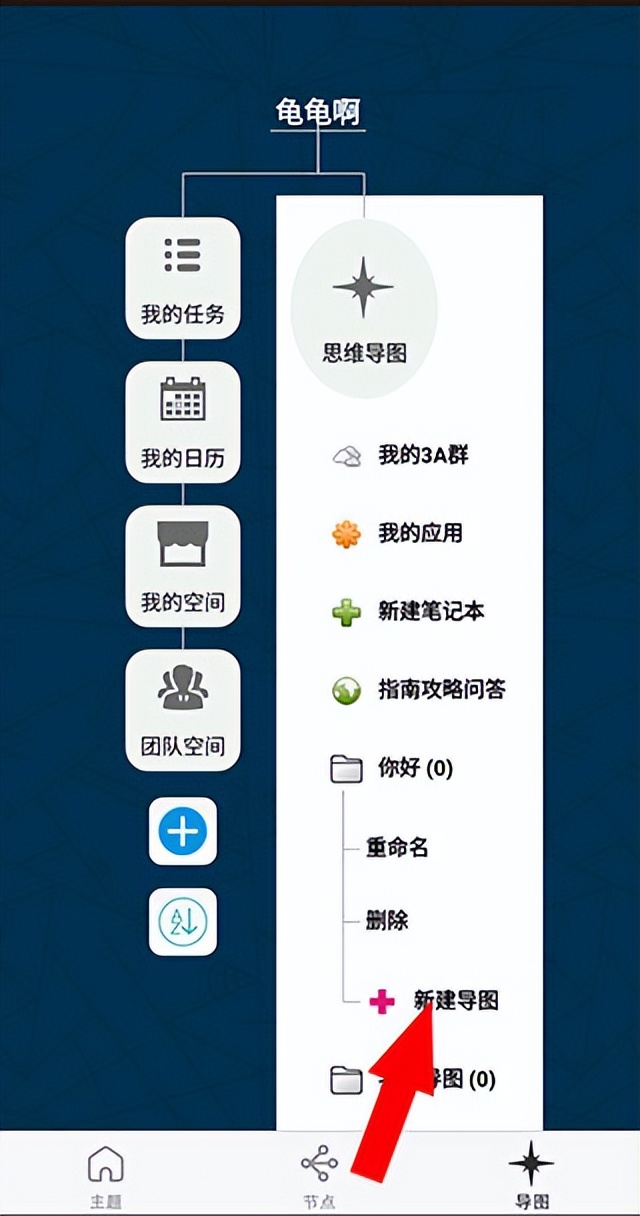640x1216 pixels.
Task: Choose 重命名 to rename folder
Action: [397, 848]
